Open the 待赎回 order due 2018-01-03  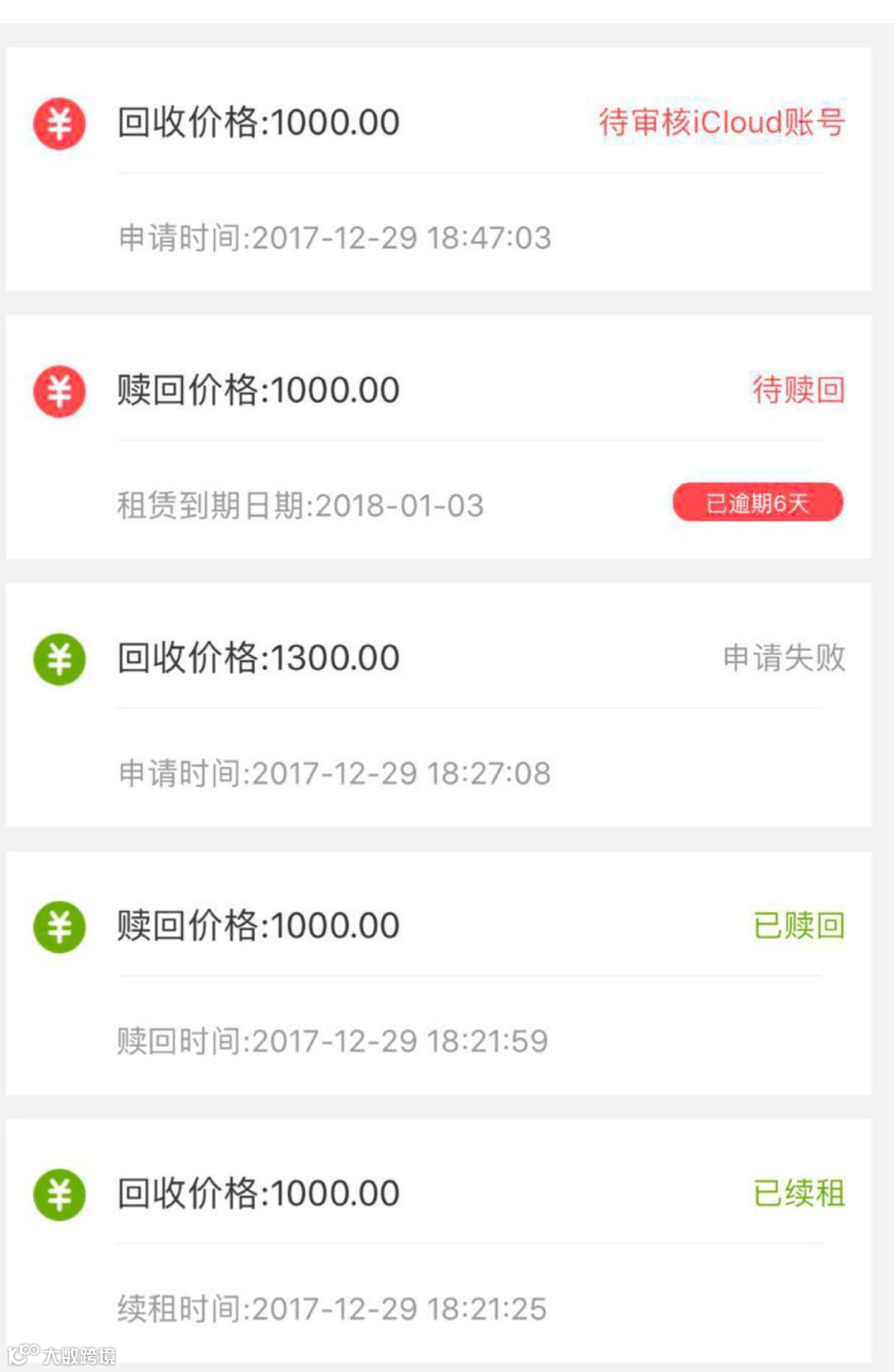pyautogui.click(x=439, y=437)
